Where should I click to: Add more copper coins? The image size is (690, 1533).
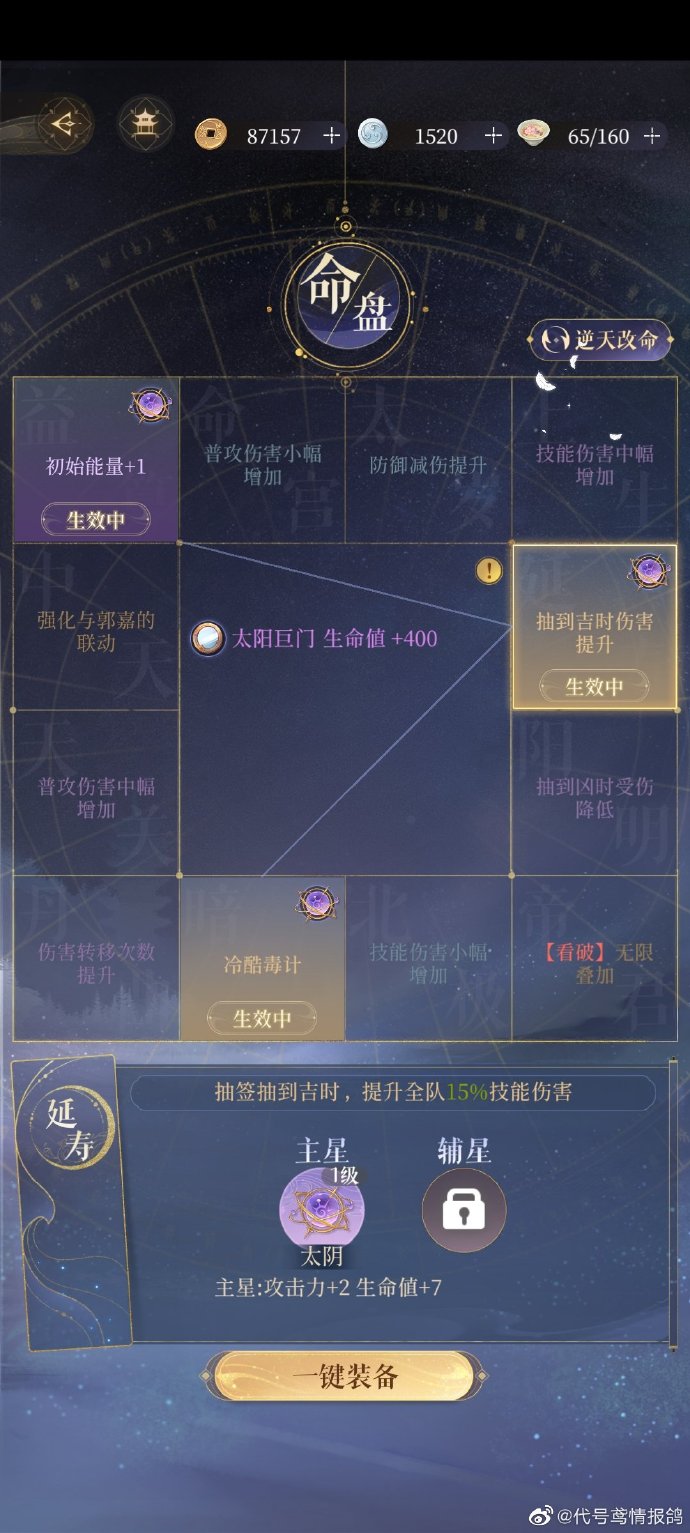pyautogui.click(x=332, y=136)
